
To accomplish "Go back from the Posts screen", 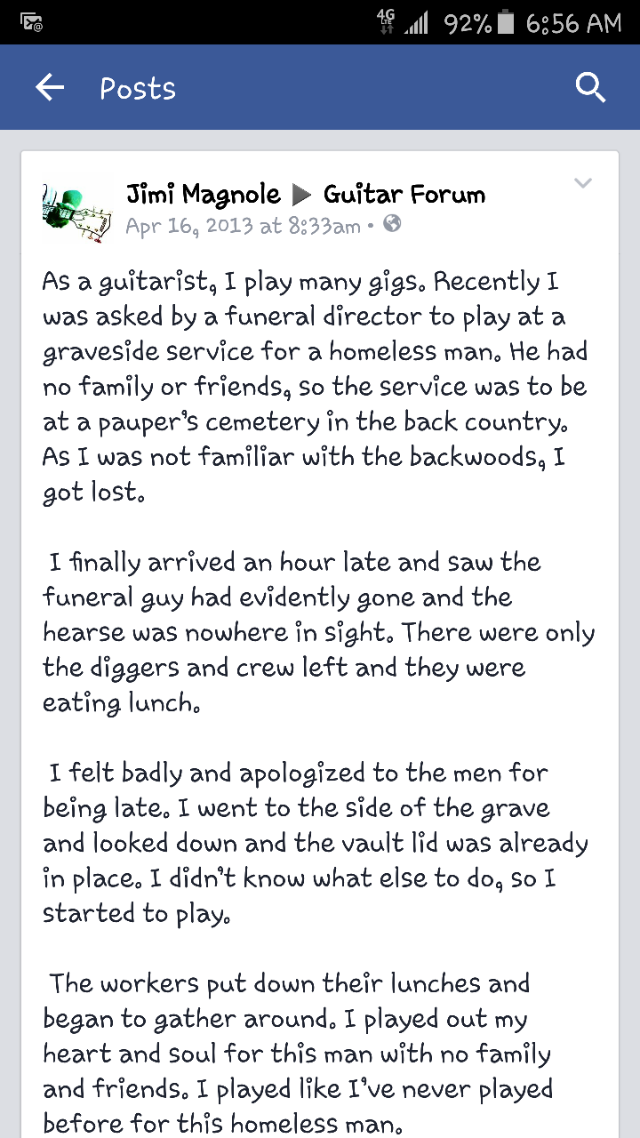I will click(x=49, y=88).
